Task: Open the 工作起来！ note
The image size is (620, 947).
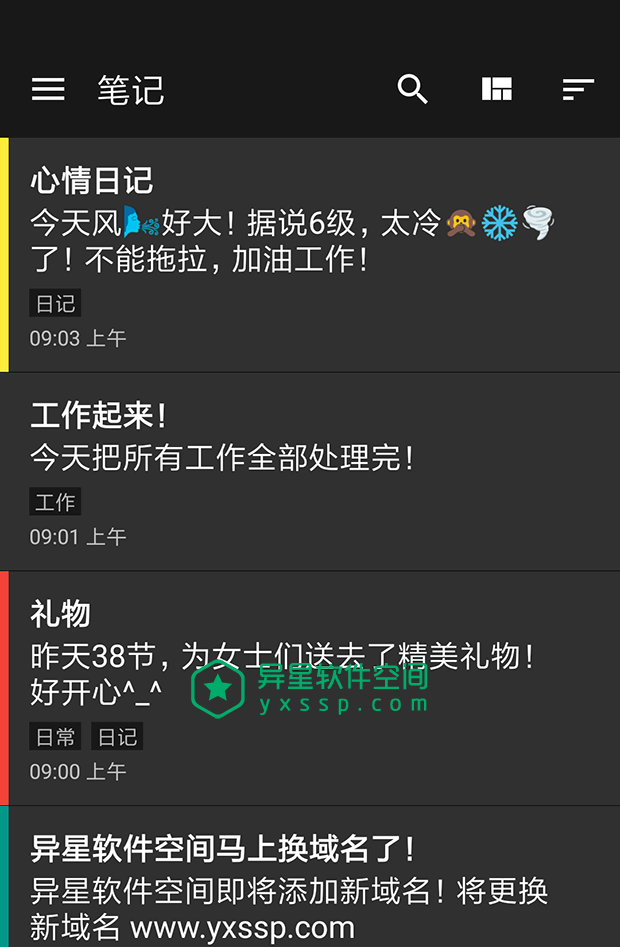Action: 310,471
